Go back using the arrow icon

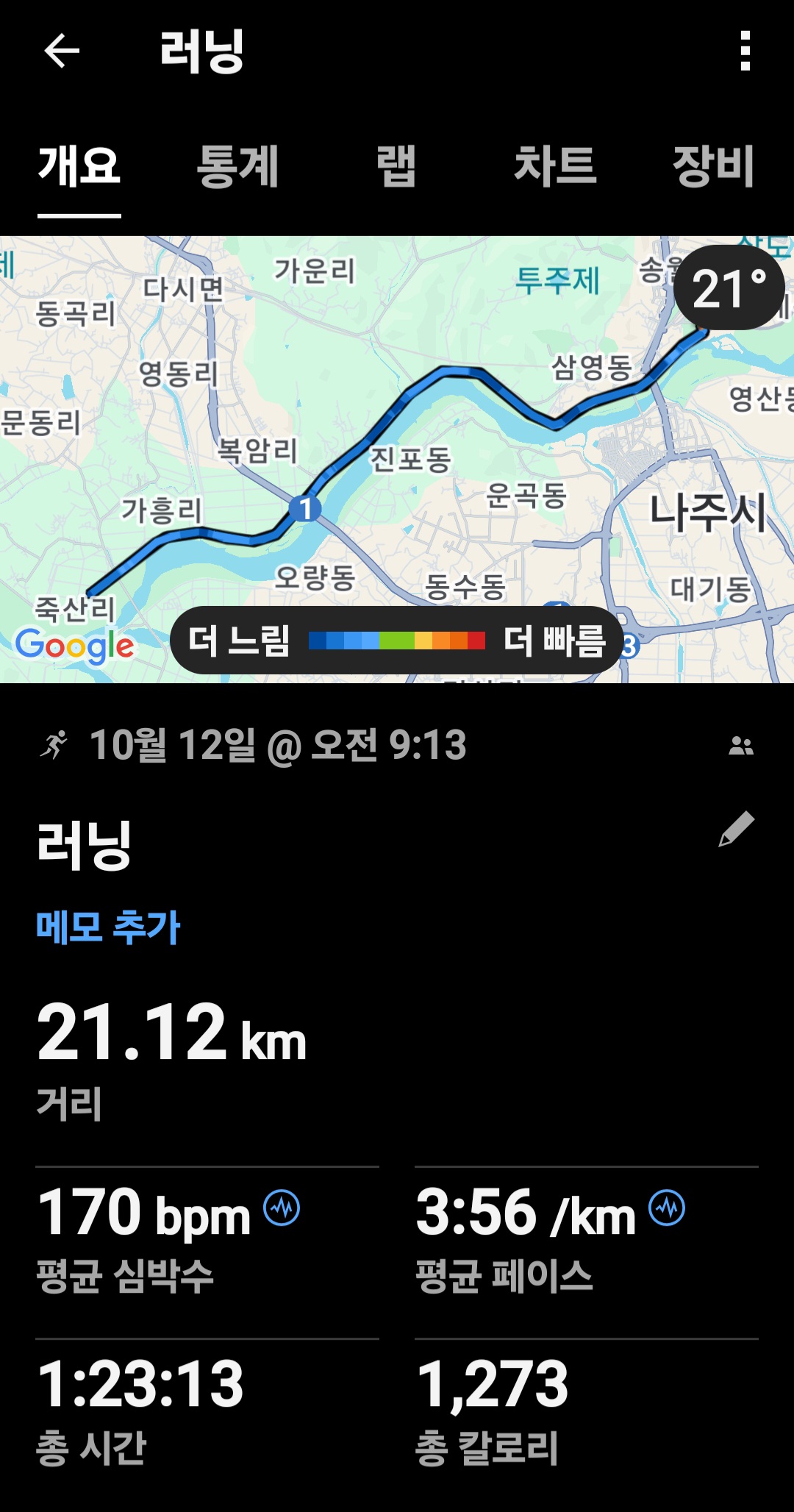tap(62, 51)
